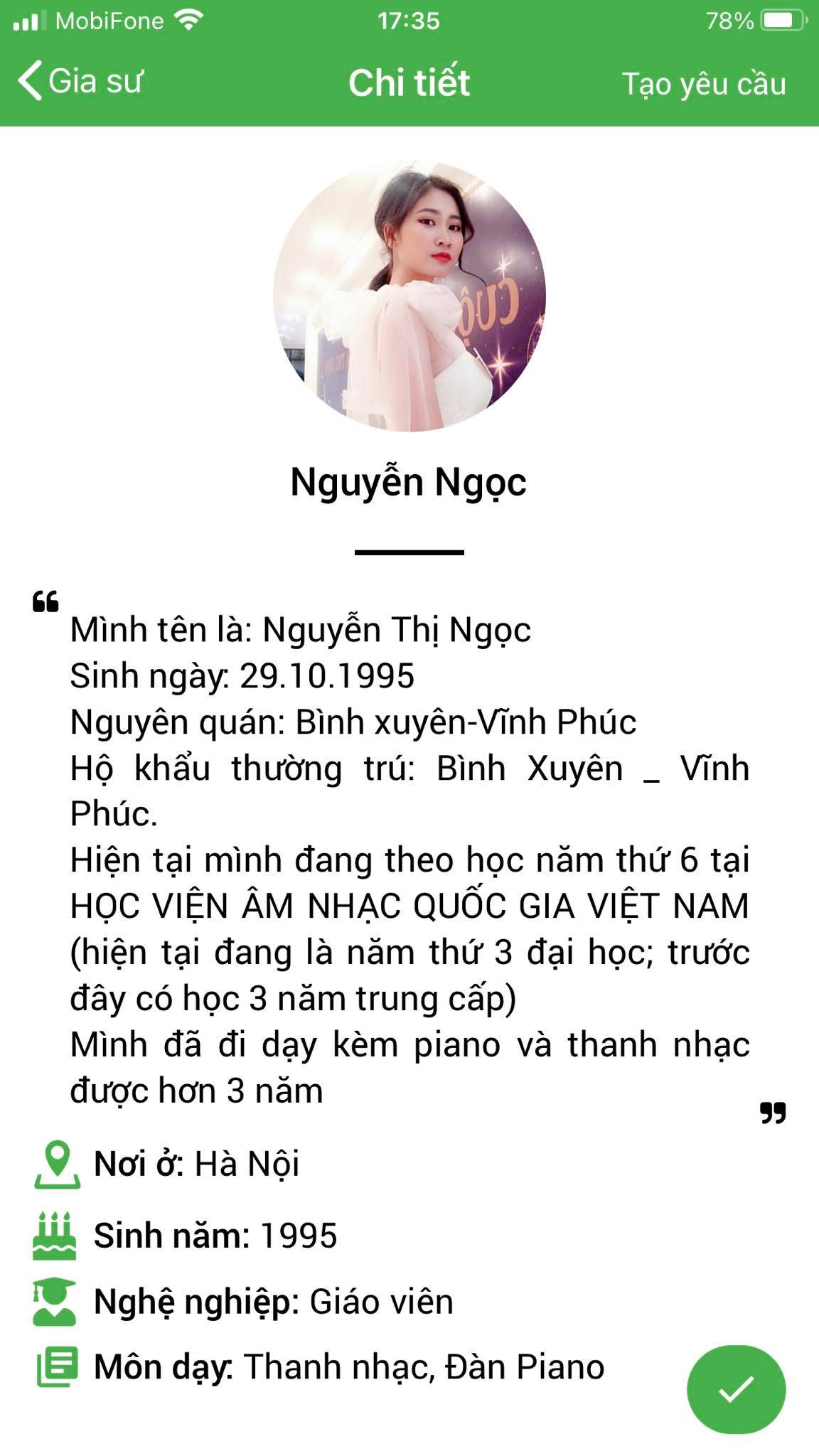Go back to the Gia sư list

coord(80,82)
